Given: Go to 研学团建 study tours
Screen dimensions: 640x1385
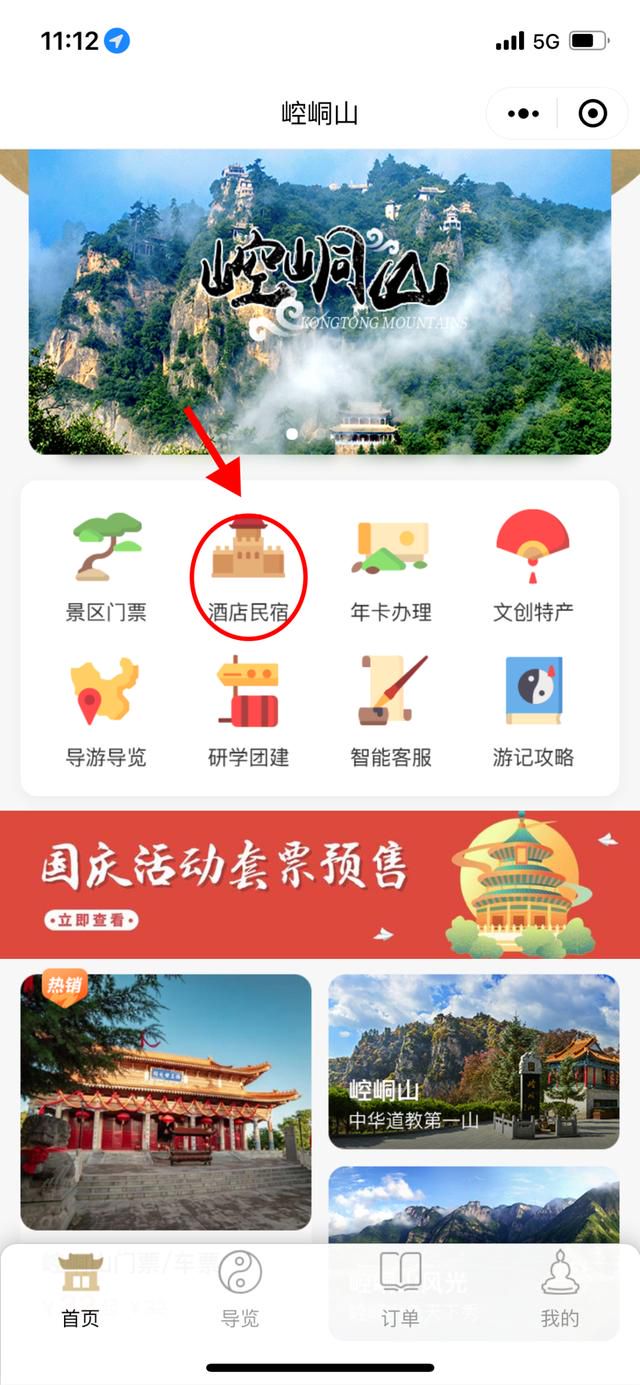Looking at the screenshot, I should (x=248, y=712).
